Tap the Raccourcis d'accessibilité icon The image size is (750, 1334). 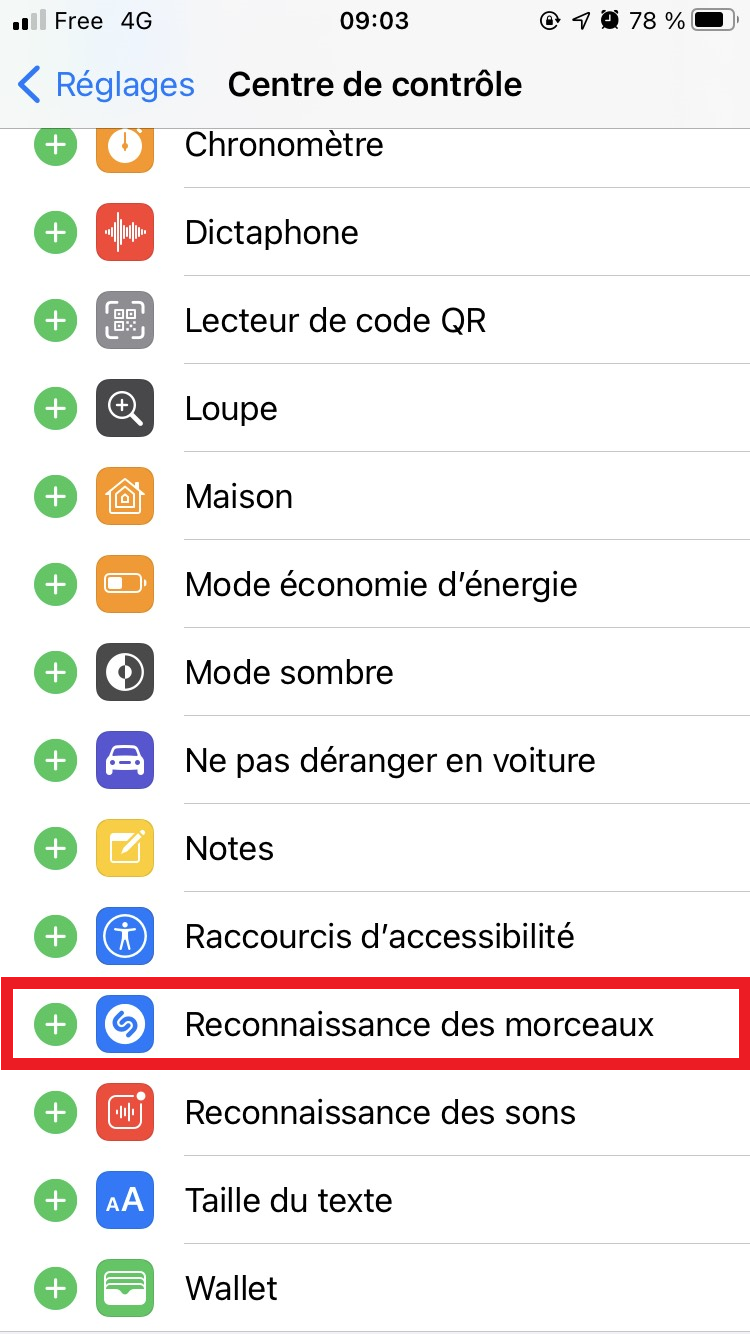pos(124,936)
